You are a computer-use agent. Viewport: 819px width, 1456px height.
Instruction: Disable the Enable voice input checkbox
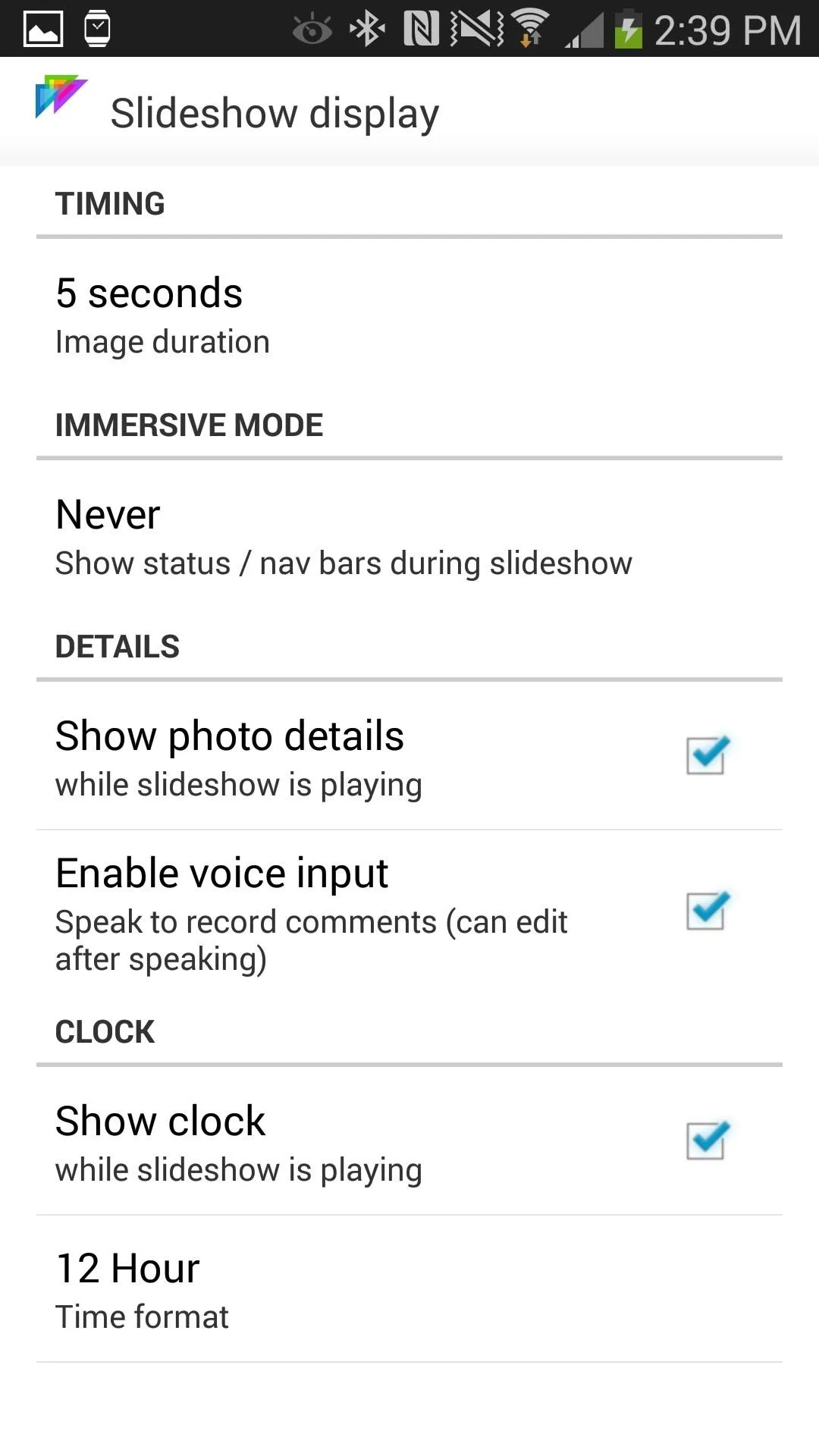[x=708, y=910]
